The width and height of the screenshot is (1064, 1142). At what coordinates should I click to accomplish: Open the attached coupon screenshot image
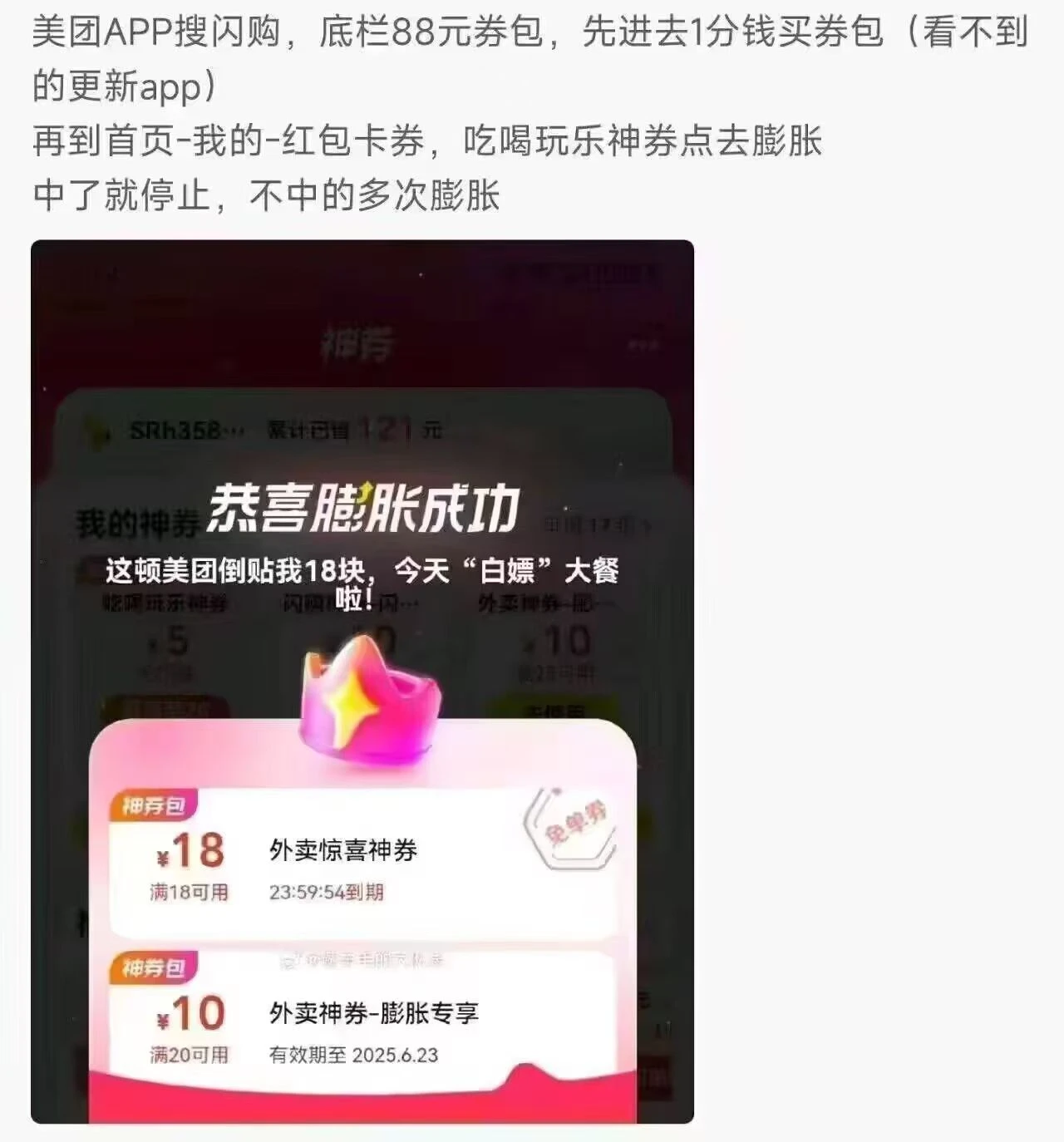pyautogui.click(x=362, y=682)
